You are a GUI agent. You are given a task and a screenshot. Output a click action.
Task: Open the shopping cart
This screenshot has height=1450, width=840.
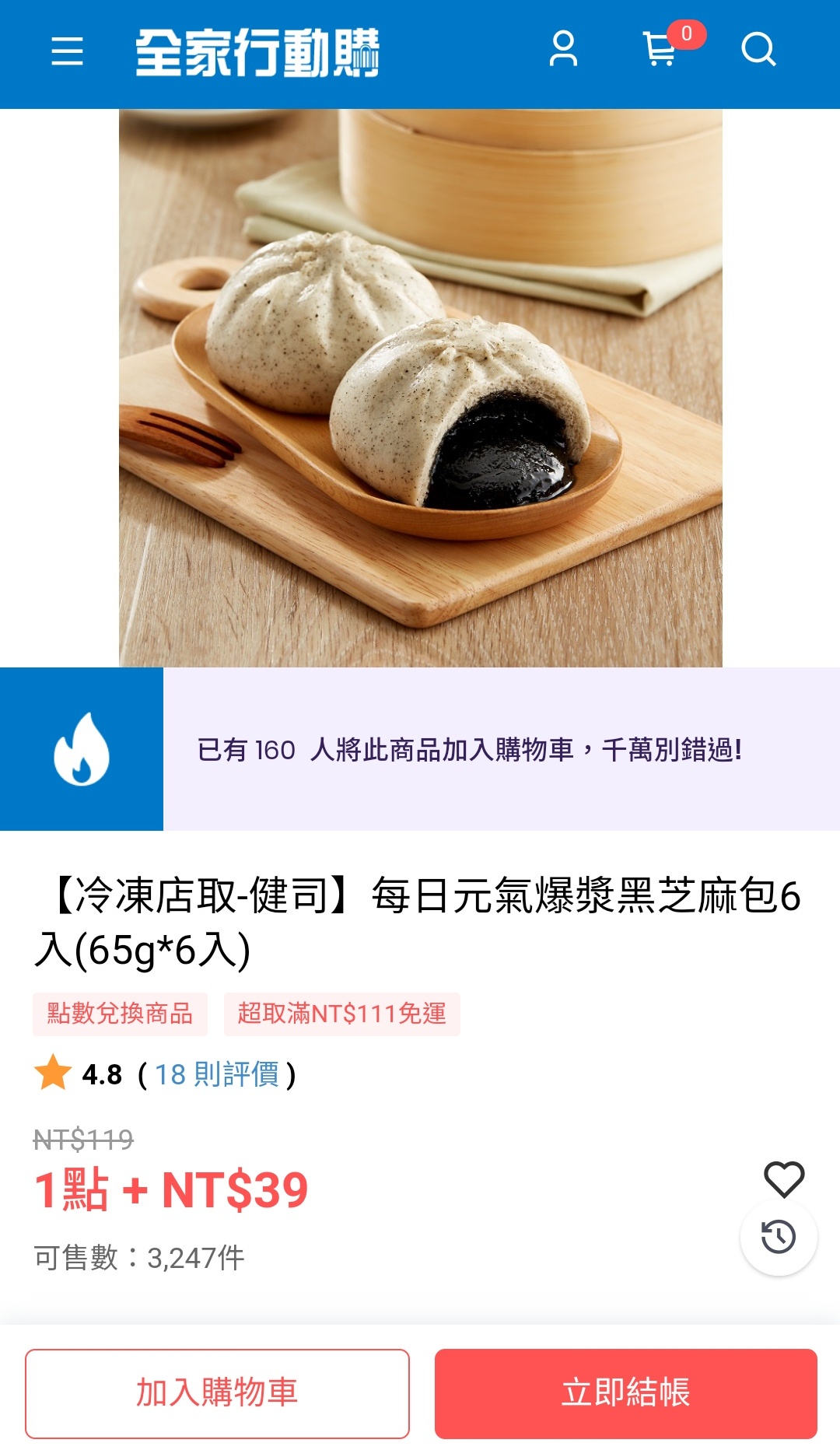click(x=661, y=50)
